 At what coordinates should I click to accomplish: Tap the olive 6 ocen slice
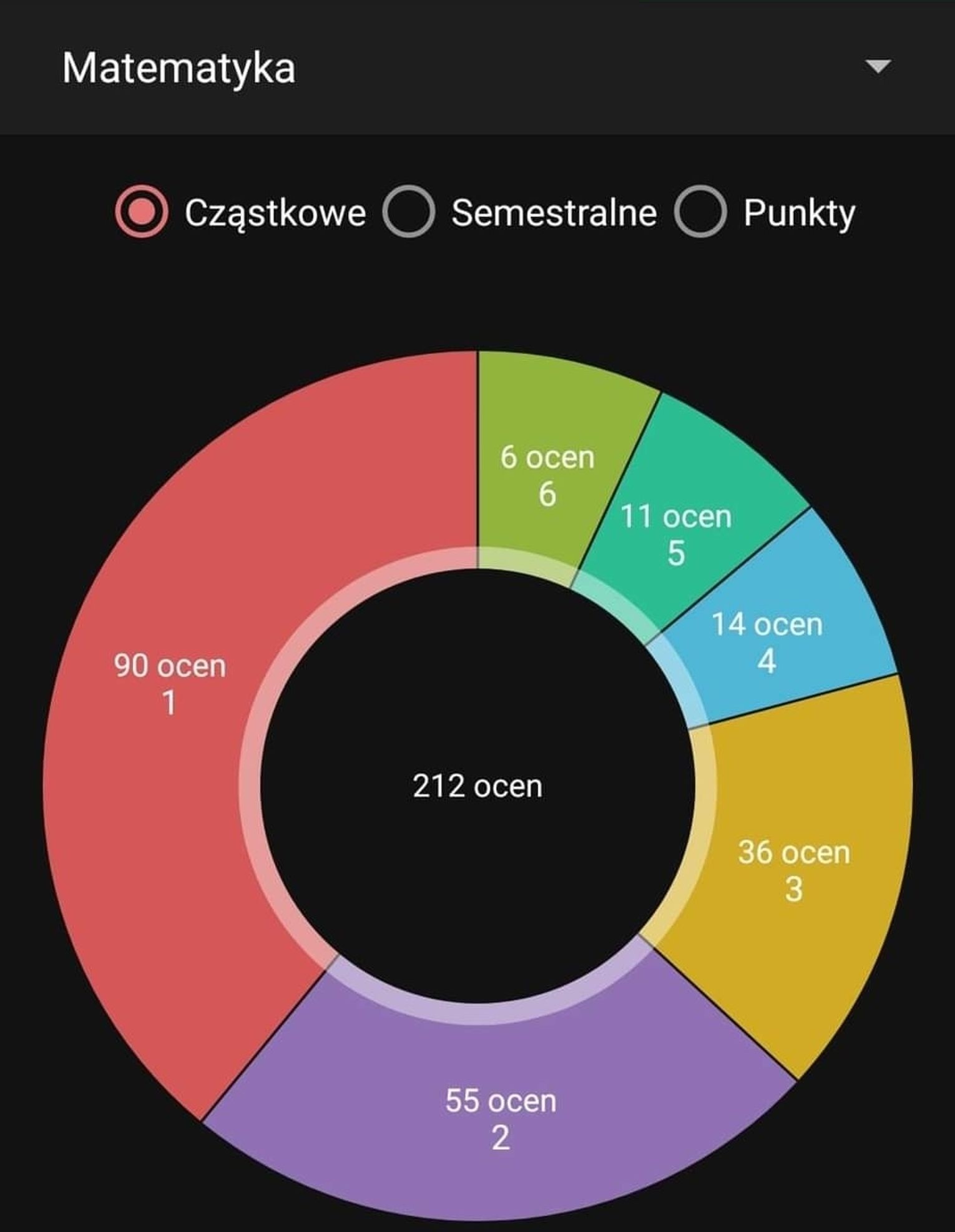point(547,475)
